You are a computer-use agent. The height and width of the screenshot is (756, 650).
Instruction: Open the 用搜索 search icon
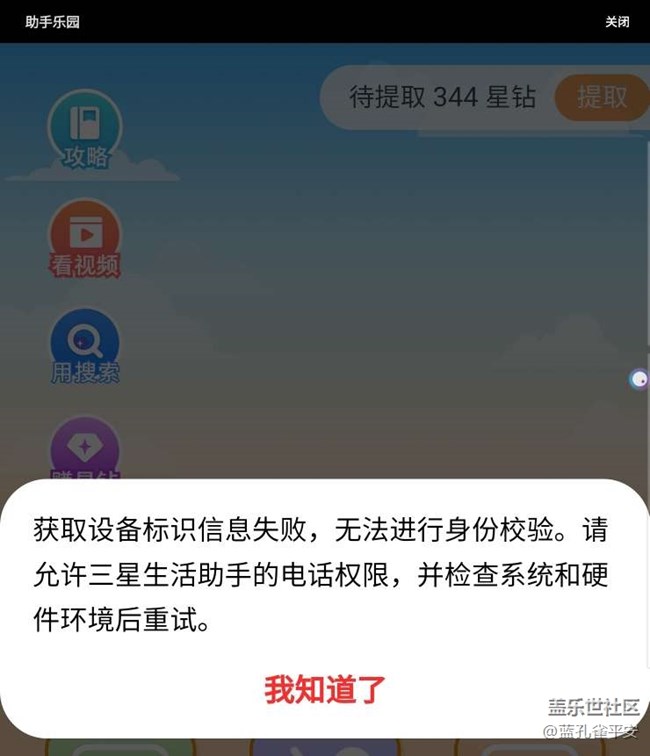click(x=85, y=346)
